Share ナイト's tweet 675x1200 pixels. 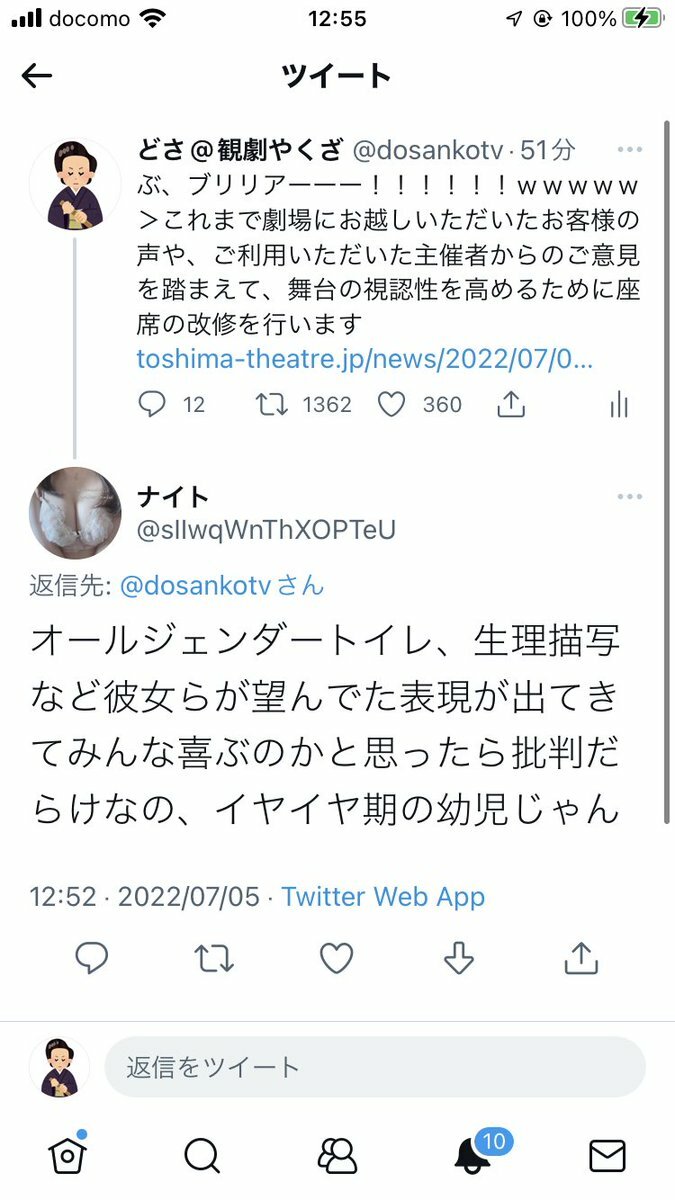click(x=581, y=958)
